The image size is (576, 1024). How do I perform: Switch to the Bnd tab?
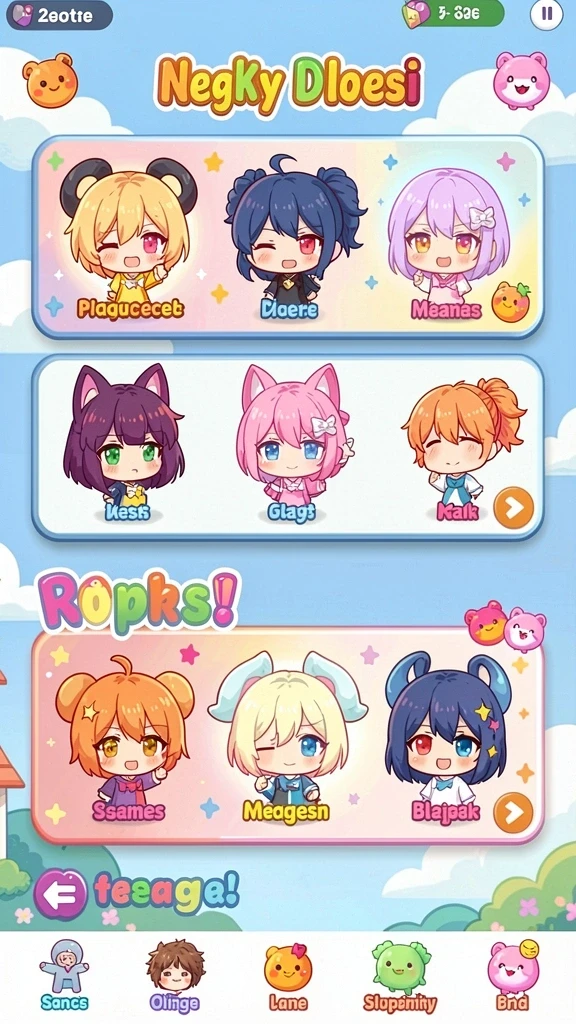tap(513, 976)
